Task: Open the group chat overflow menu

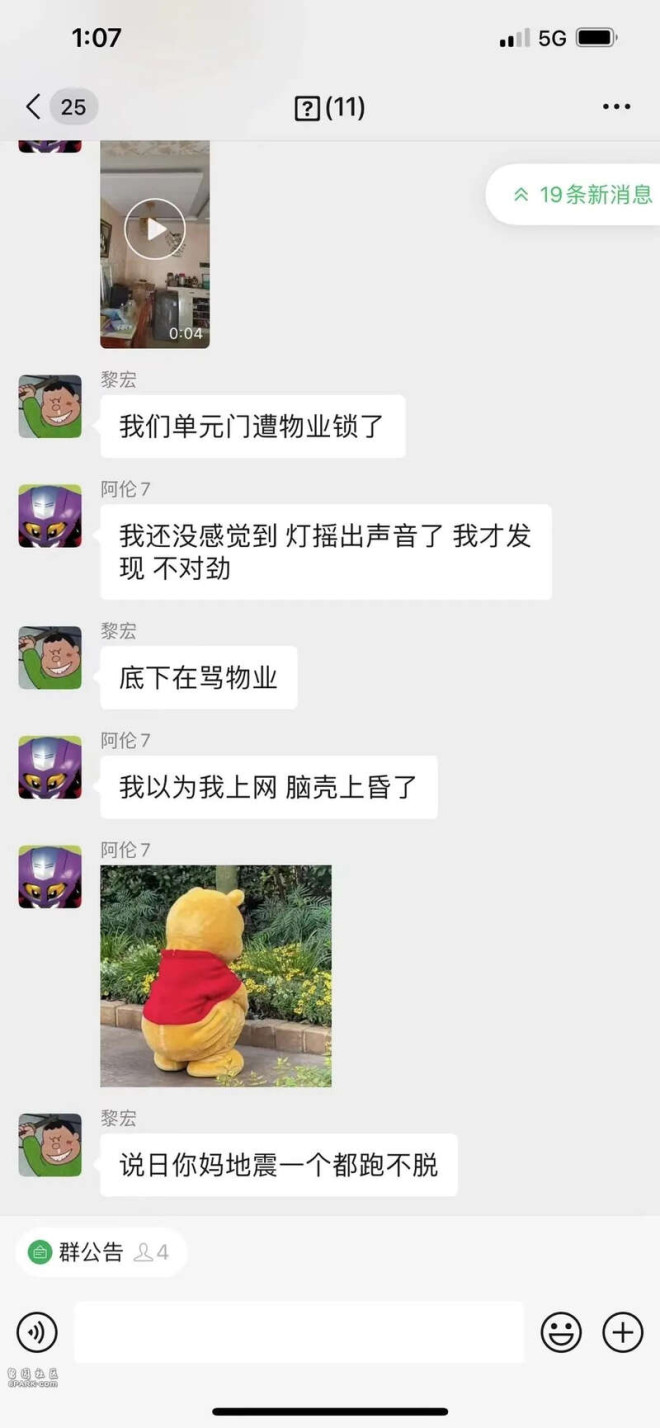Action: 616,107
